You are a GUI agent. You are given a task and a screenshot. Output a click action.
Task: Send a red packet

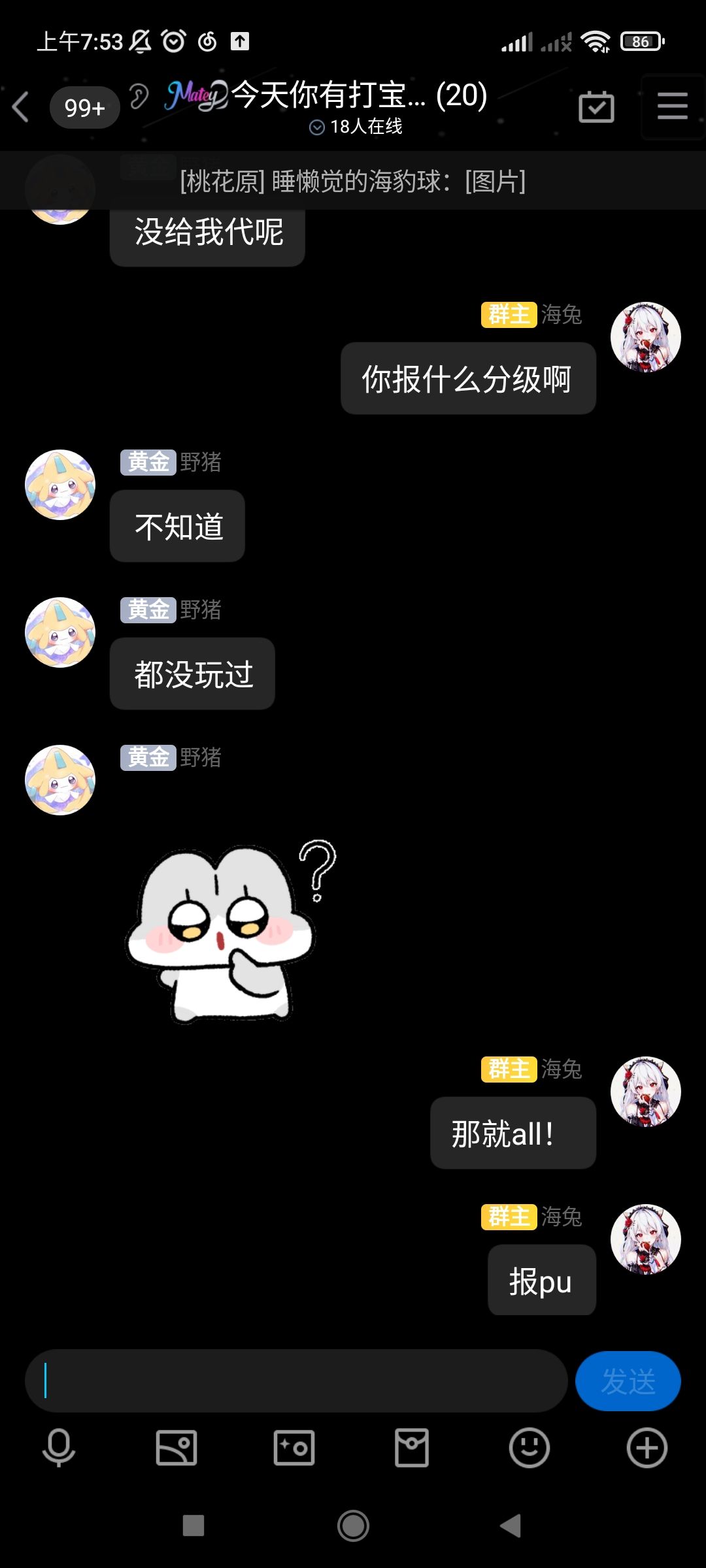(412, 1448)
